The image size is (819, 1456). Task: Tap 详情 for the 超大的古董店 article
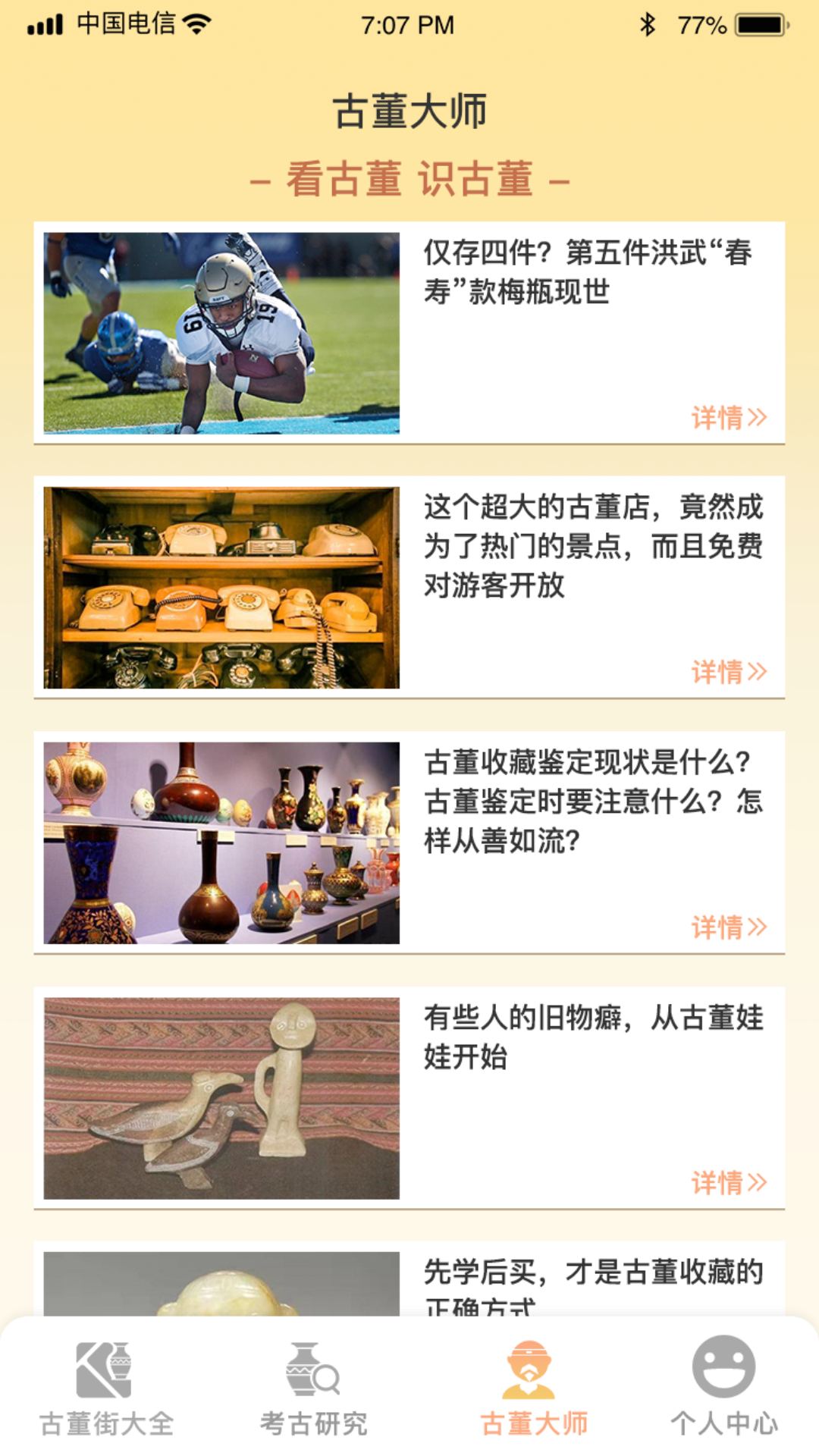(728, 672)
